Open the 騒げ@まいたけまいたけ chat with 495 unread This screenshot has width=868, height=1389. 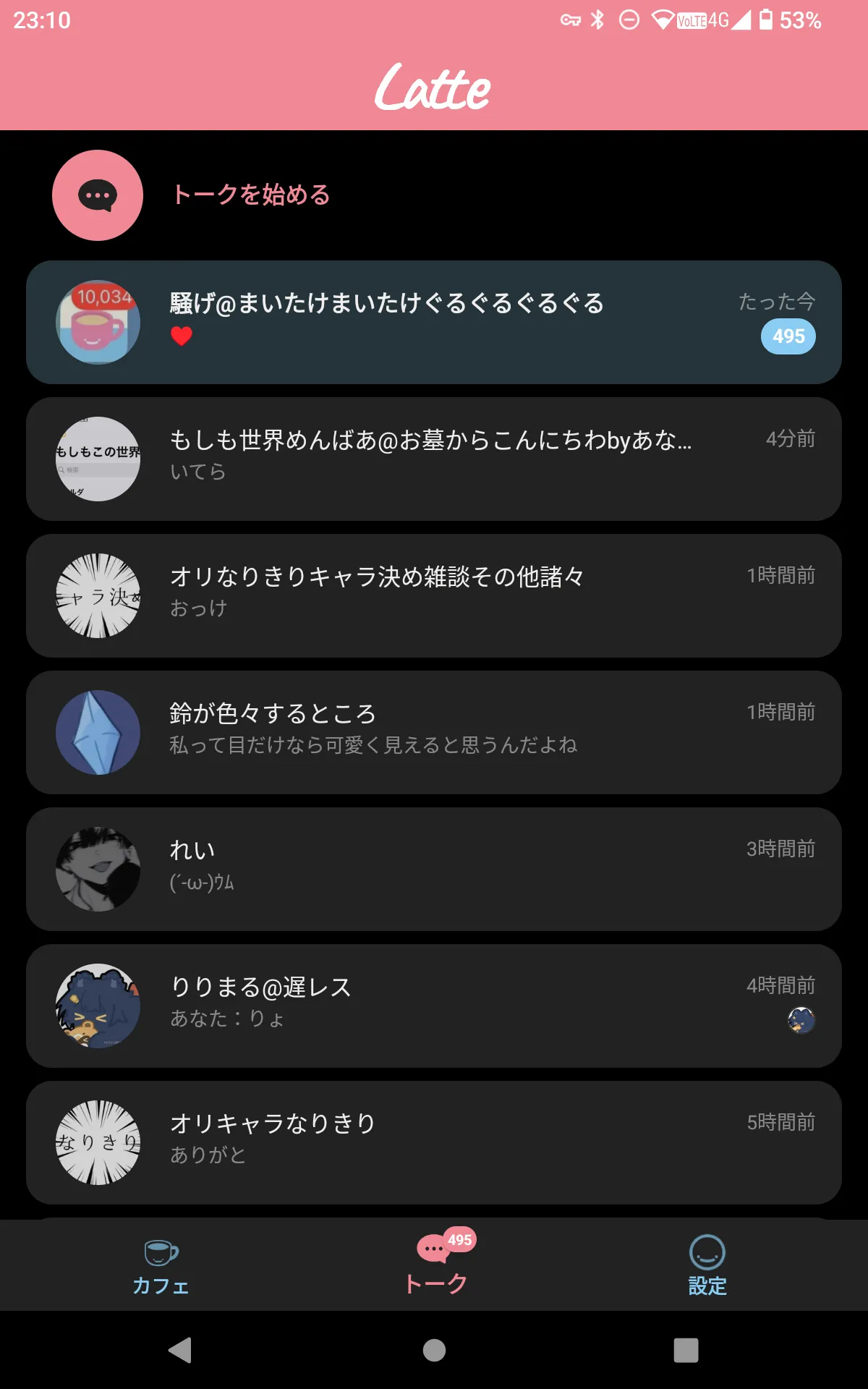(434, 322)
